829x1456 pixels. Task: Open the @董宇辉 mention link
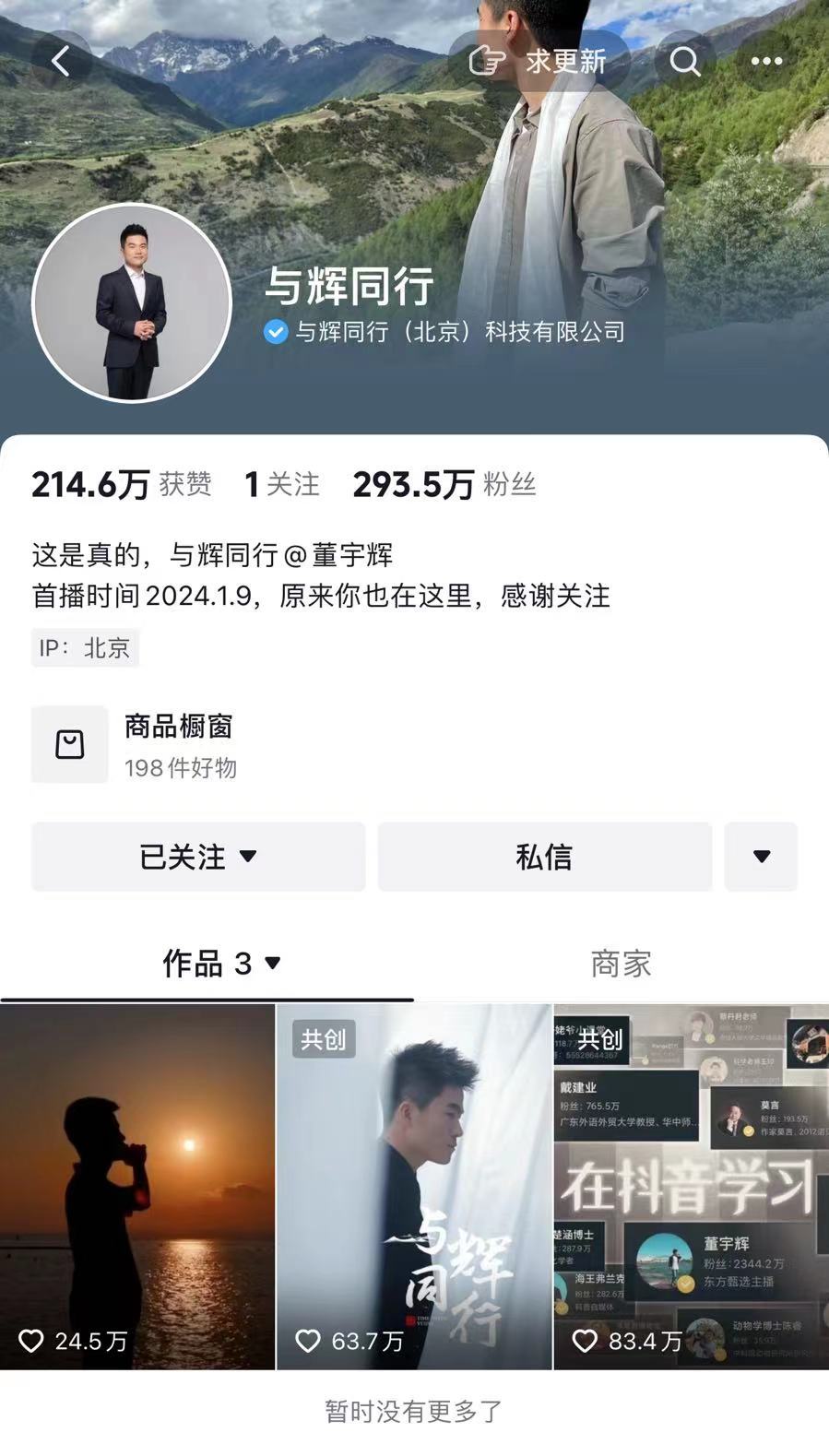coord(338,555)
